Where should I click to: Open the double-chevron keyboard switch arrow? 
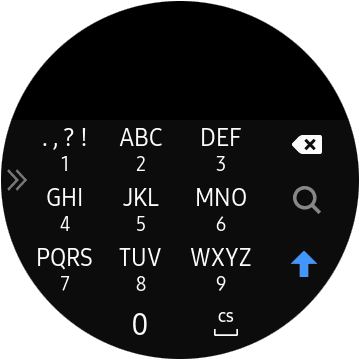(x=17, y=180)
